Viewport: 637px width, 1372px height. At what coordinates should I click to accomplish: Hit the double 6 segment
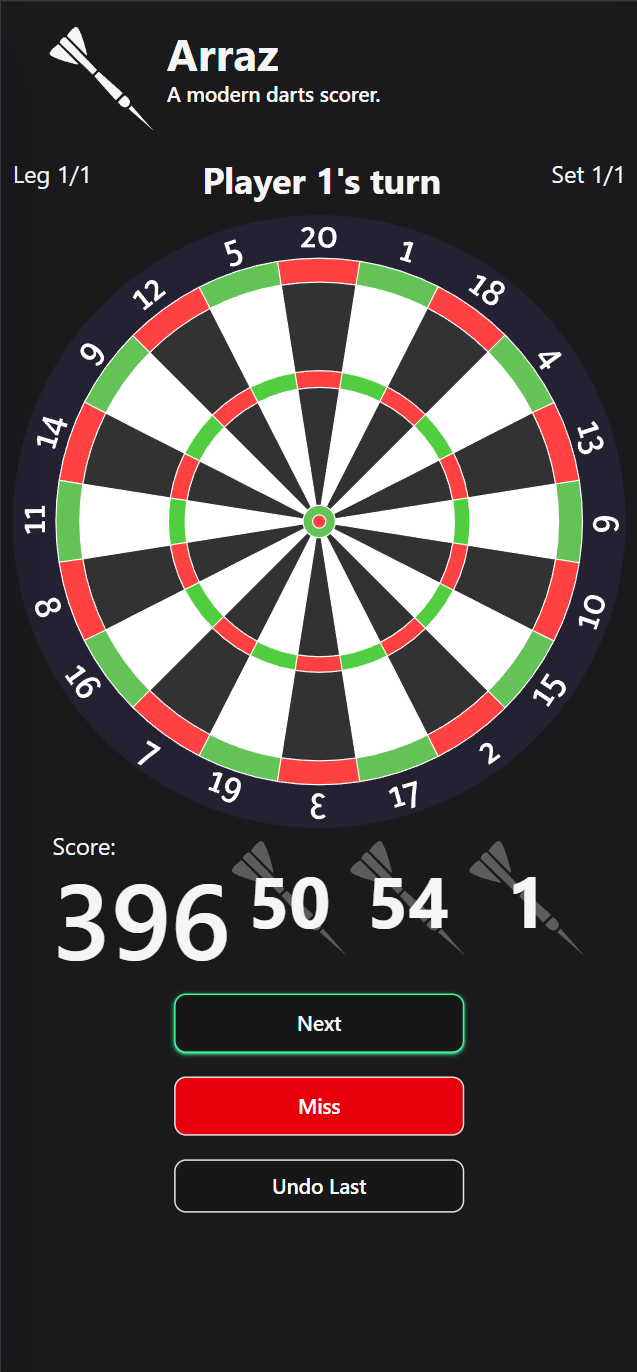point(569,521)
